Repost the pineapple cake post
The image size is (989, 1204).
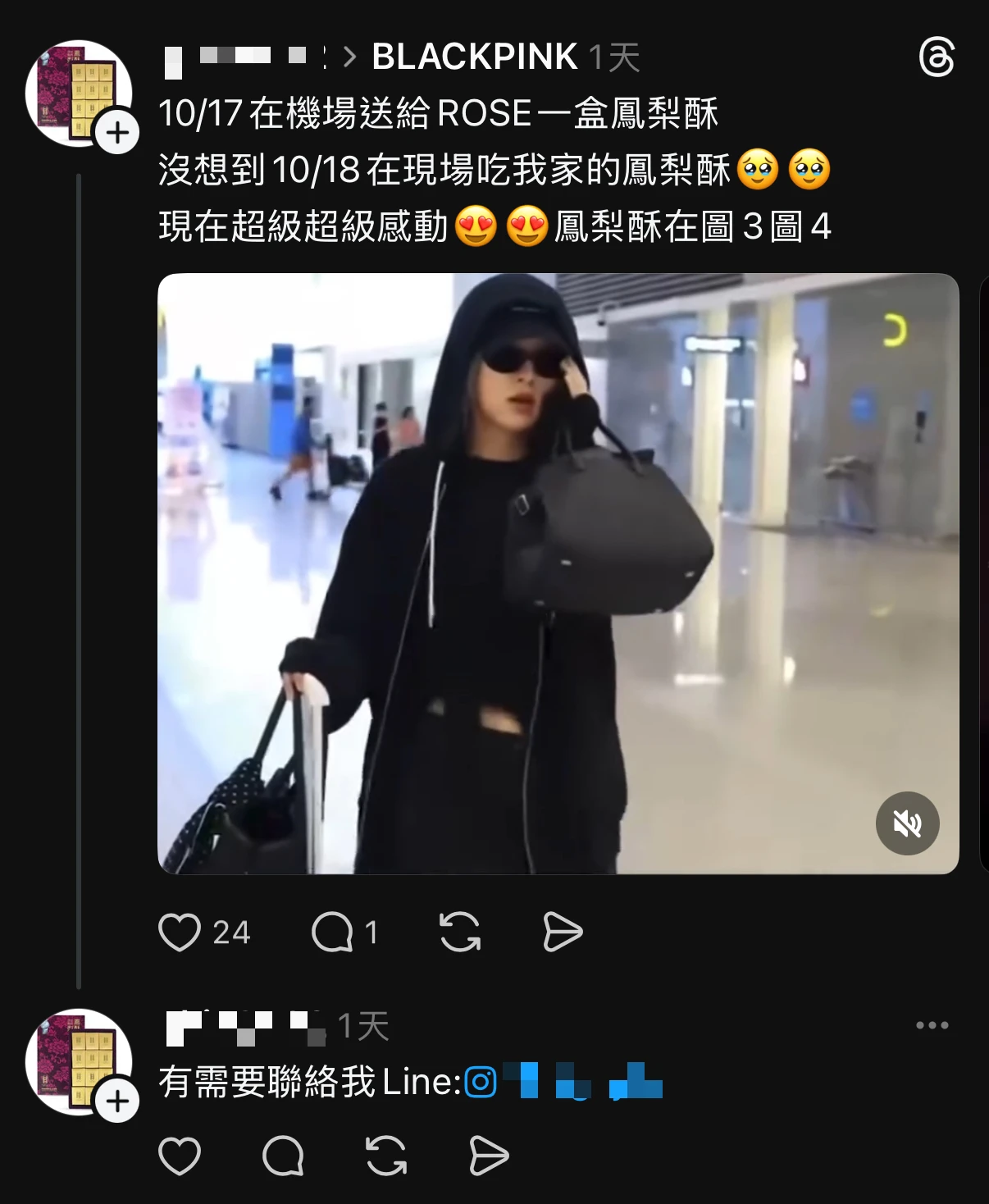[x=460, y=933]
